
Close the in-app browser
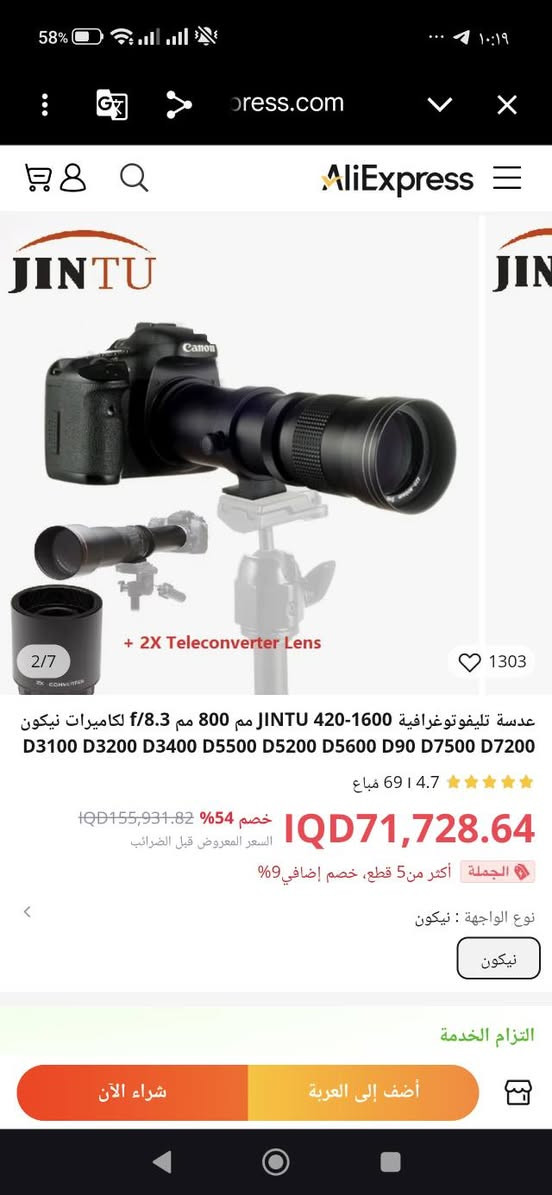(x=507, y=105)
